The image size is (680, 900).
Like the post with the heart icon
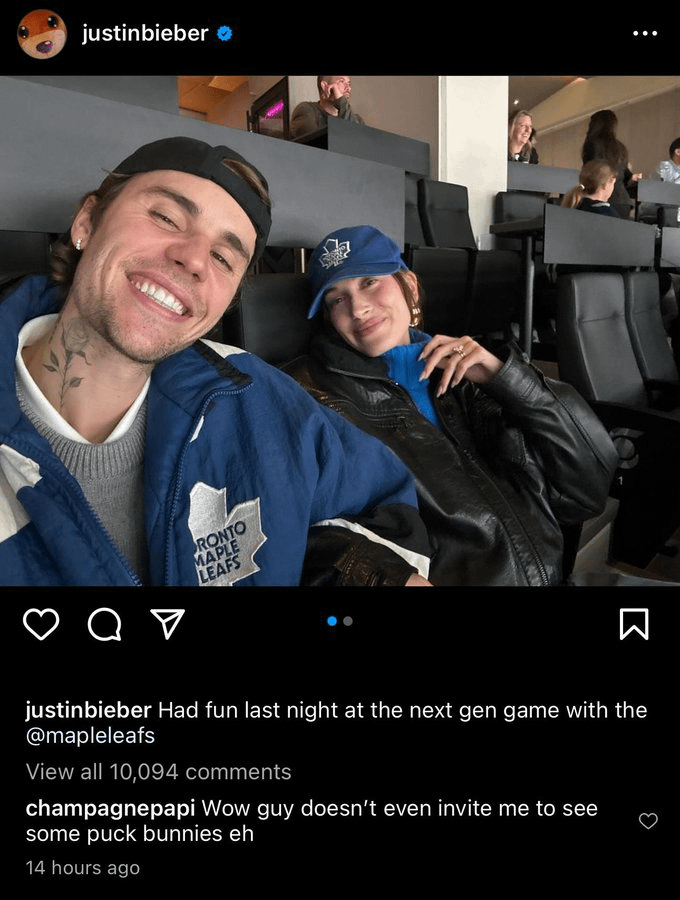(x=41, y=624)
